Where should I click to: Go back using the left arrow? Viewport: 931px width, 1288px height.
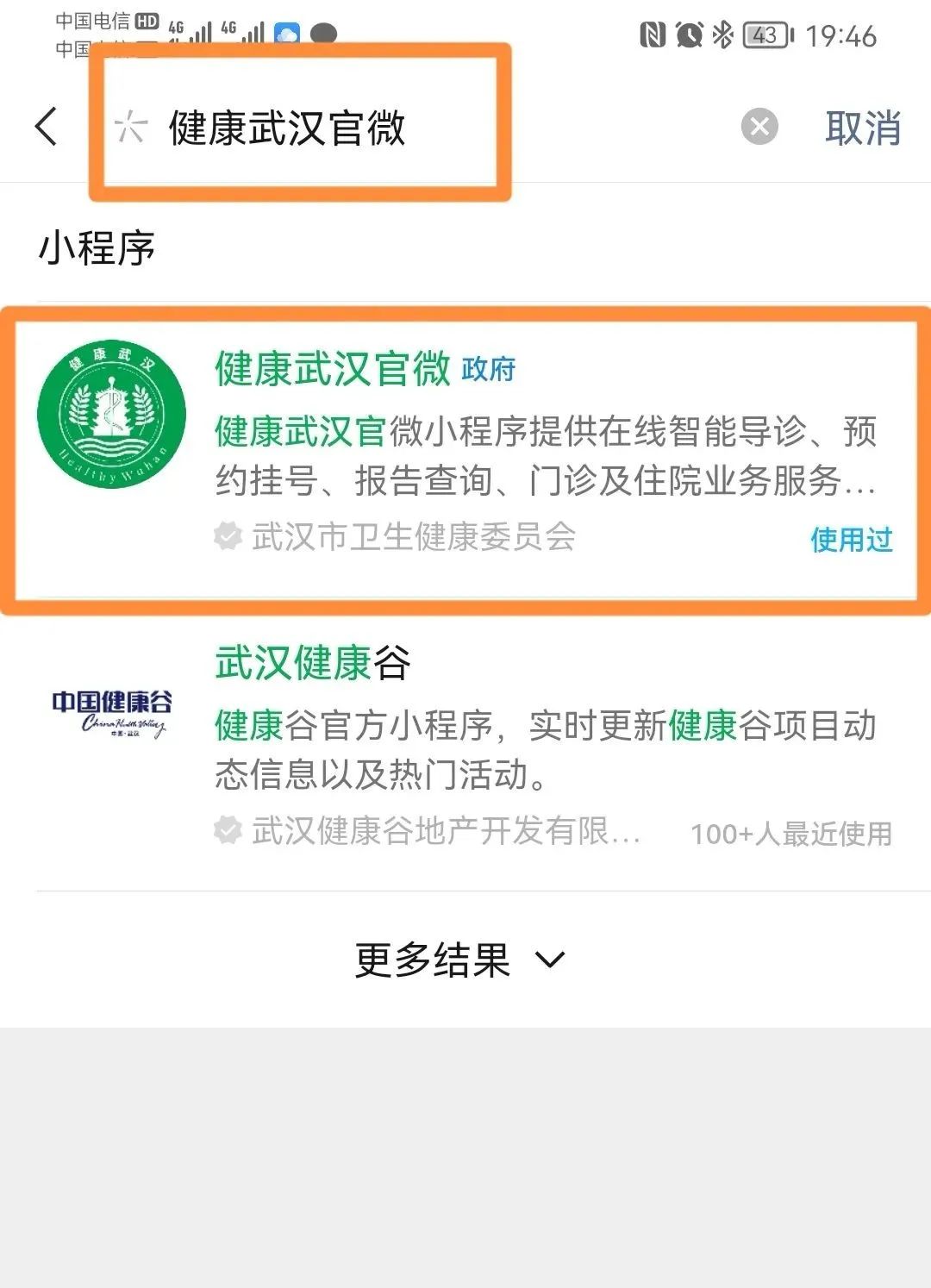pyautogui.click(x=47, y=128)
